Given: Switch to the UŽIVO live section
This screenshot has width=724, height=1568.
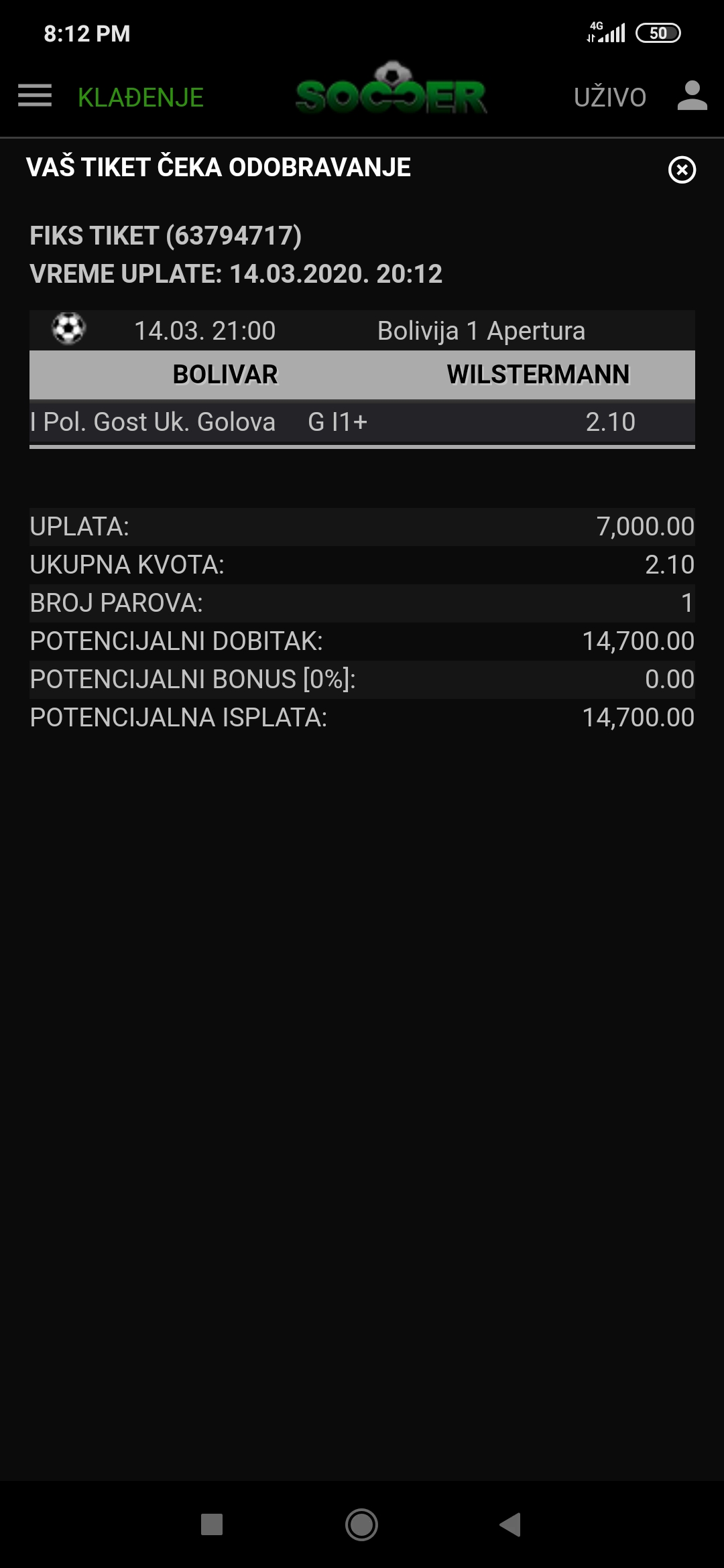Looking at the screenshot, I should click(610, 98).
